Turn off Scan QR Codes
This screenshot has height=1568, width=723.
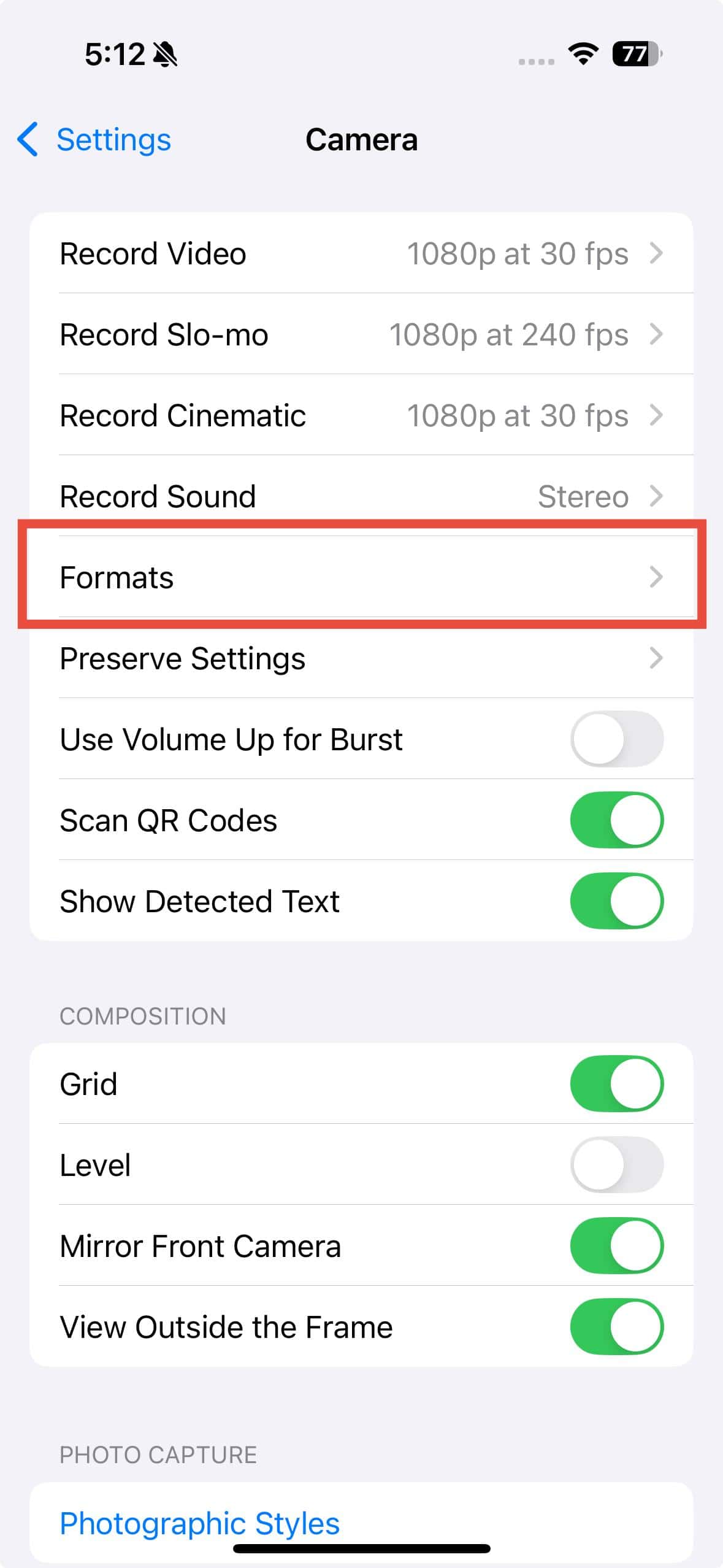(x=616, y=820)
